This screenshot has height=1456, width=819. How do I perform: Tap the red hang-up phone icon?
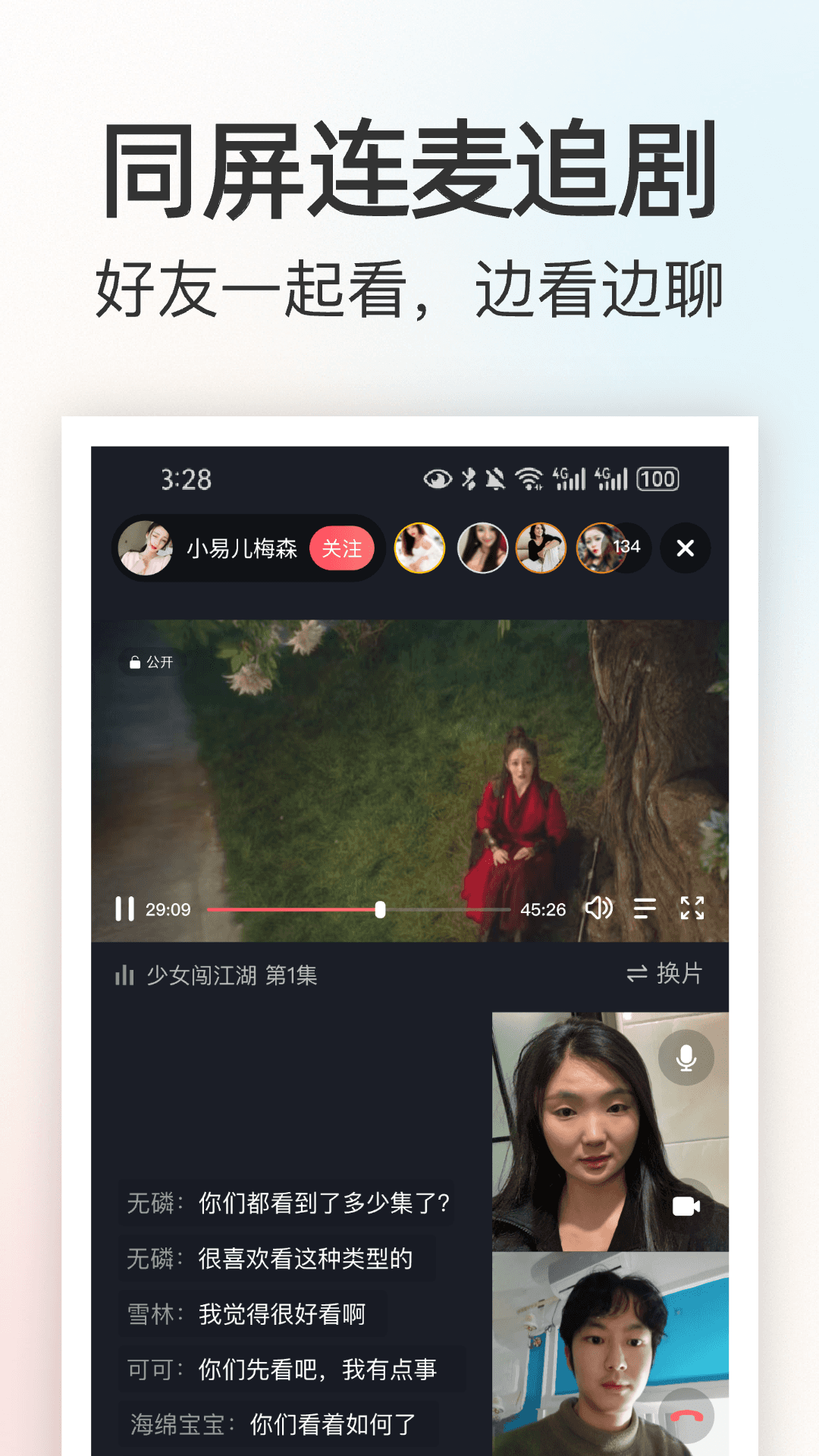[685, 1415]
